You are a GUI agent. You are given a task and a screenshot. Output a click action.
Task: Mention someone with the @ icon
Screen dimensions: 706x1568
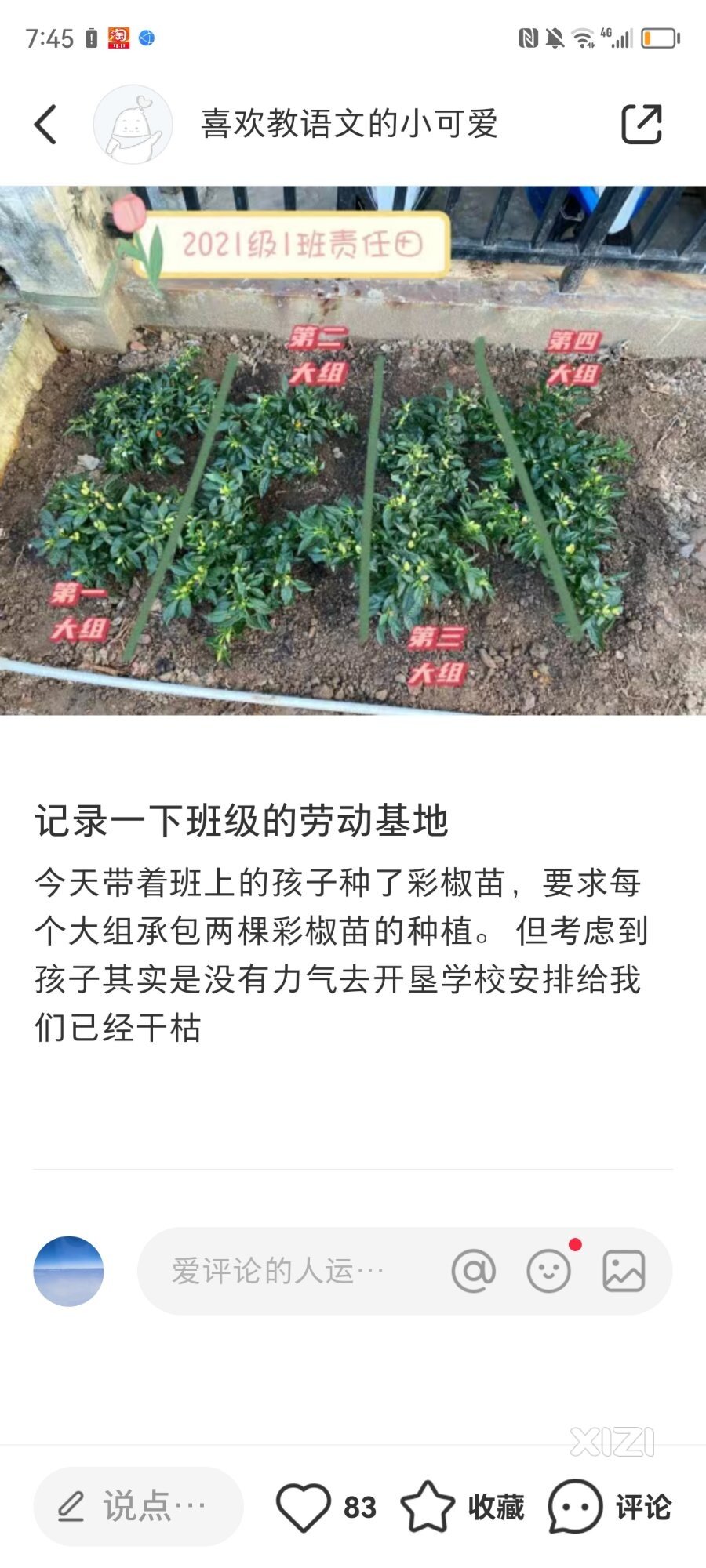(x=473, y=1271)
